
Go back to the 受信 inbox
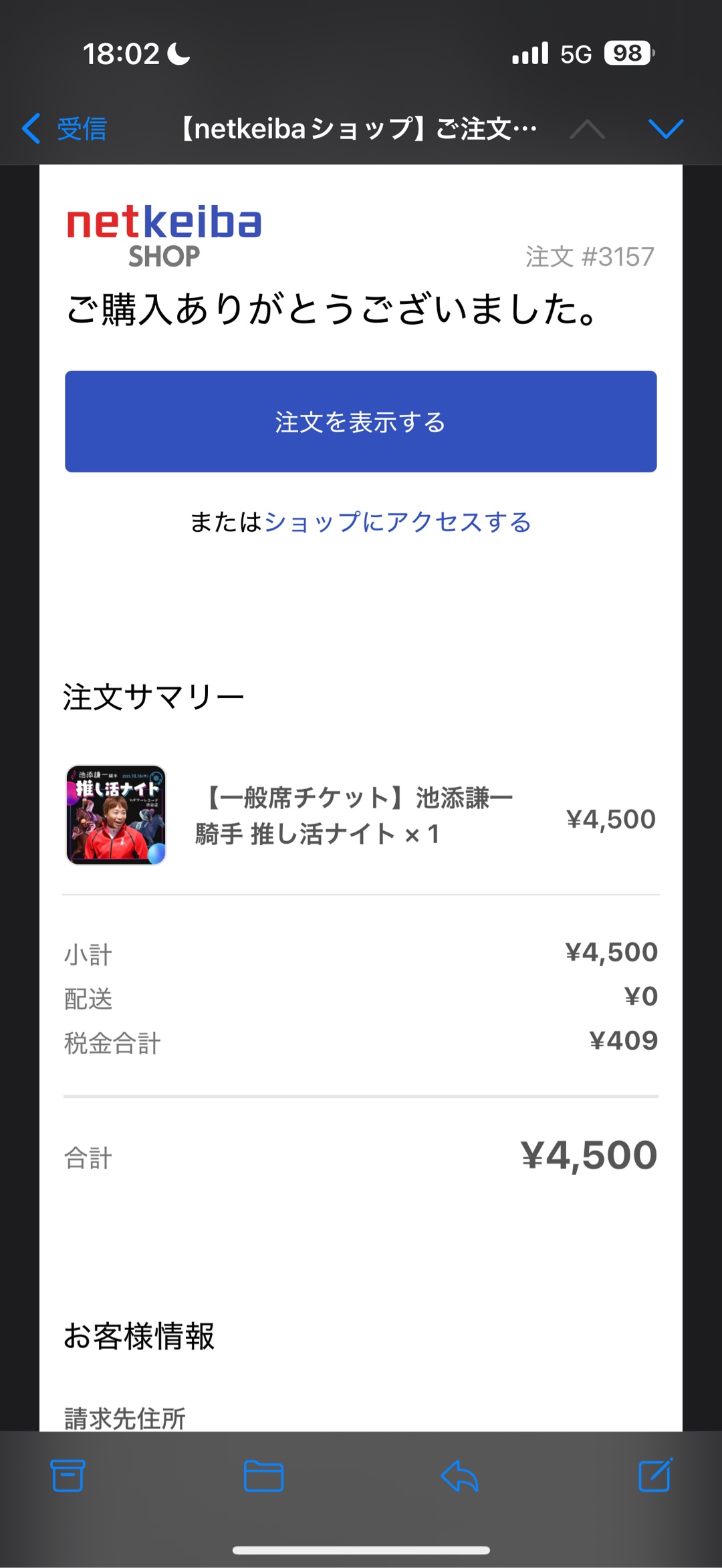click(x=66, y=128)
